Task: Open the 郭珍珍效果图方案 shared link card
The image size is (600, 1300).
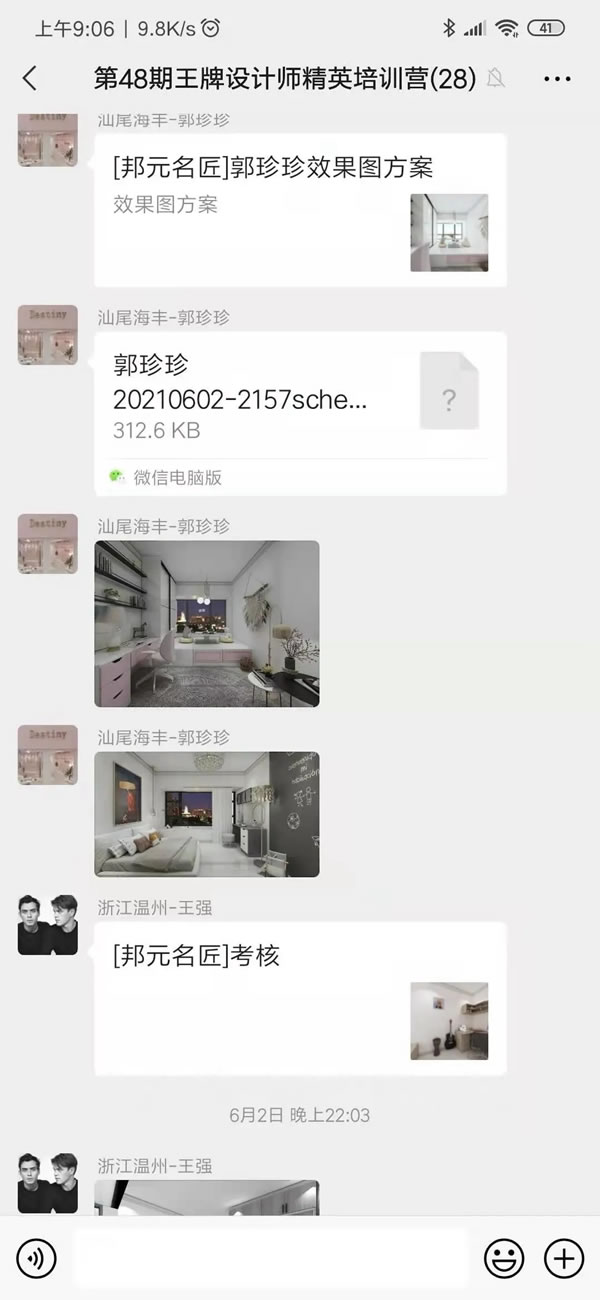Action: pyautogui.click(x=300, y=210)
